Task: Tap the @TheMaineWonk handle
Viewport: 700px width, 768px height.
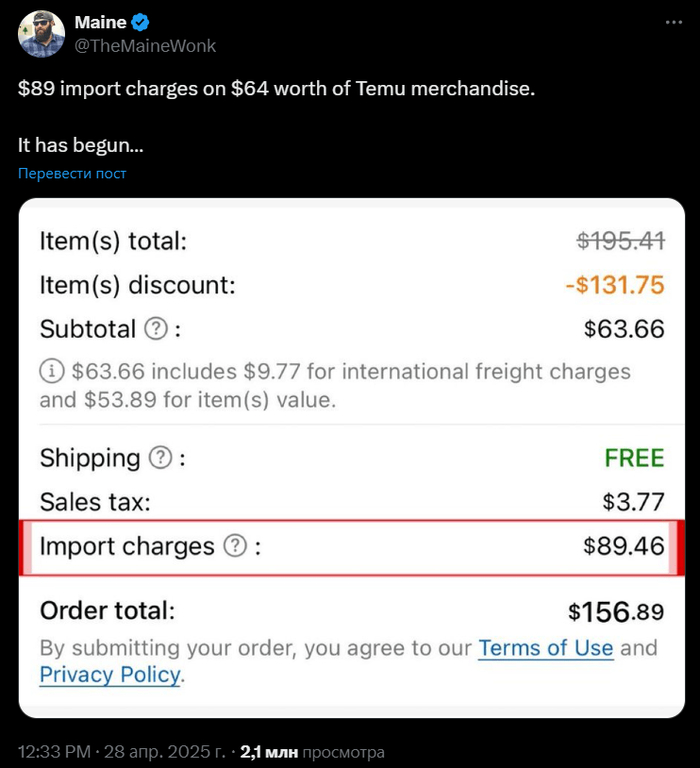Action: pos(145,46)
